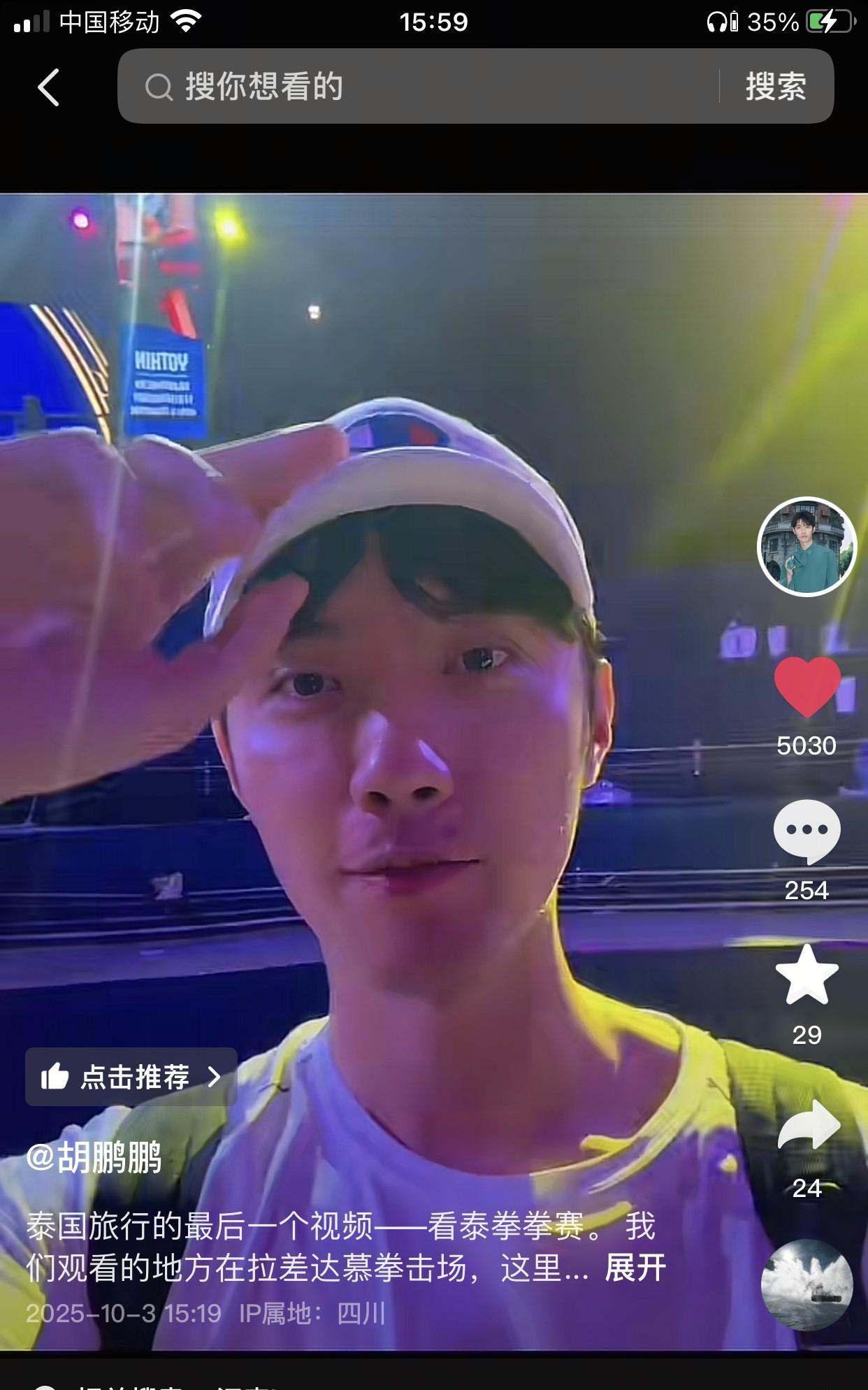The width and height of the screenshot is (868, 1390).
Task: Tap the 点击推荐 button
Action: (x=131, y=1077)
